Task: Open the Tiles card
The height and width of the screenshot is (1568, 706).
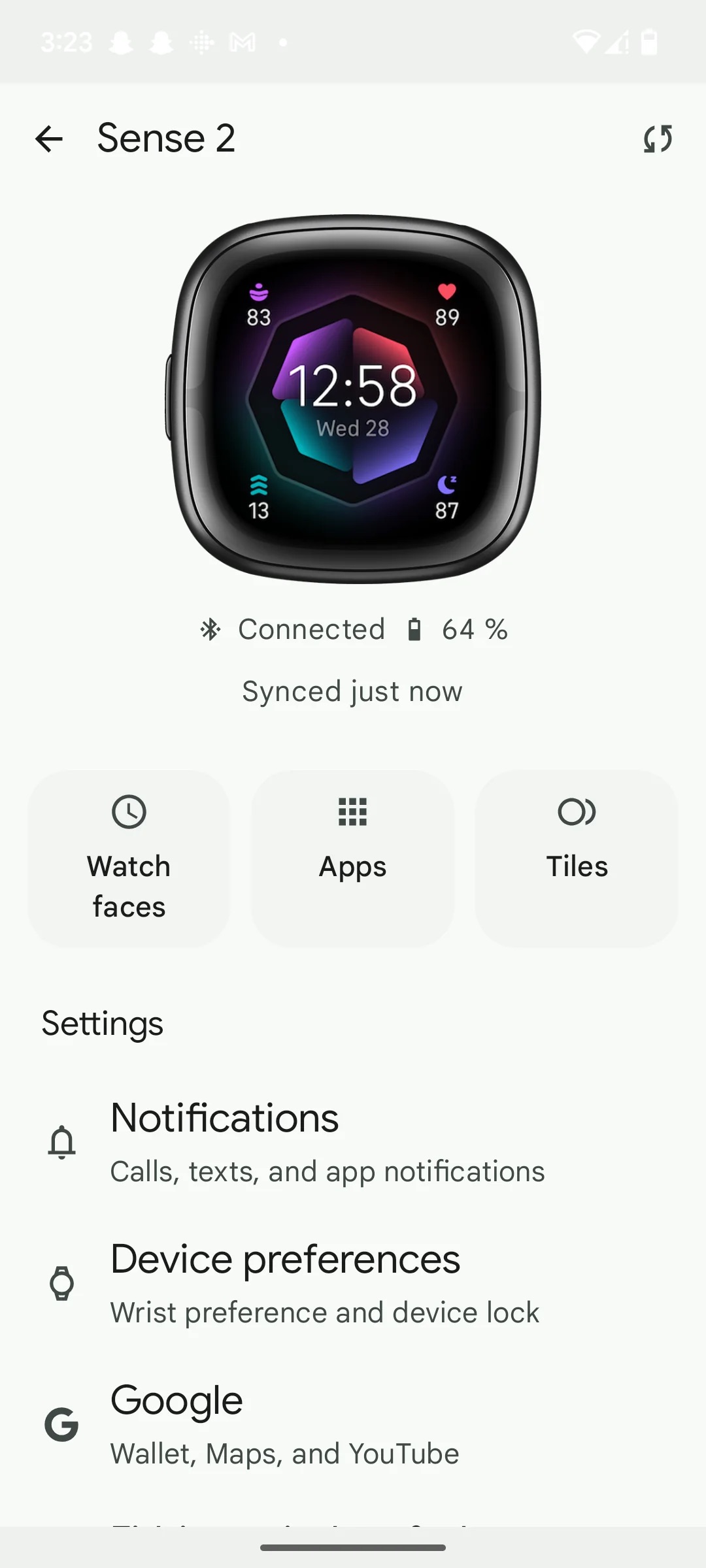Action: [x=577, y=858]
